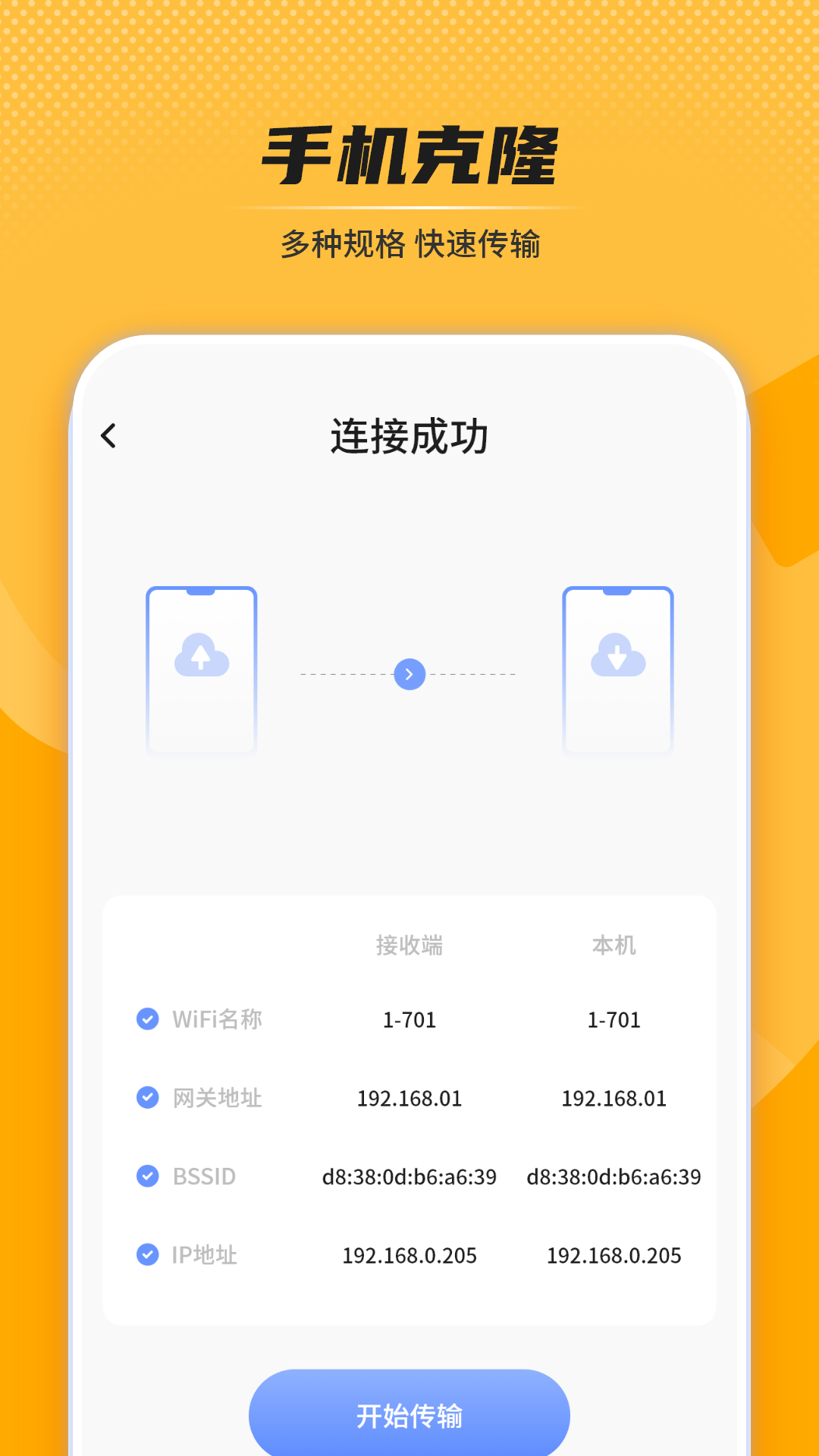The width and height of the screenshot is (819, 1456).
Task: Click the blue transfer arrow between phones
Action: click(x=409, y=675)
